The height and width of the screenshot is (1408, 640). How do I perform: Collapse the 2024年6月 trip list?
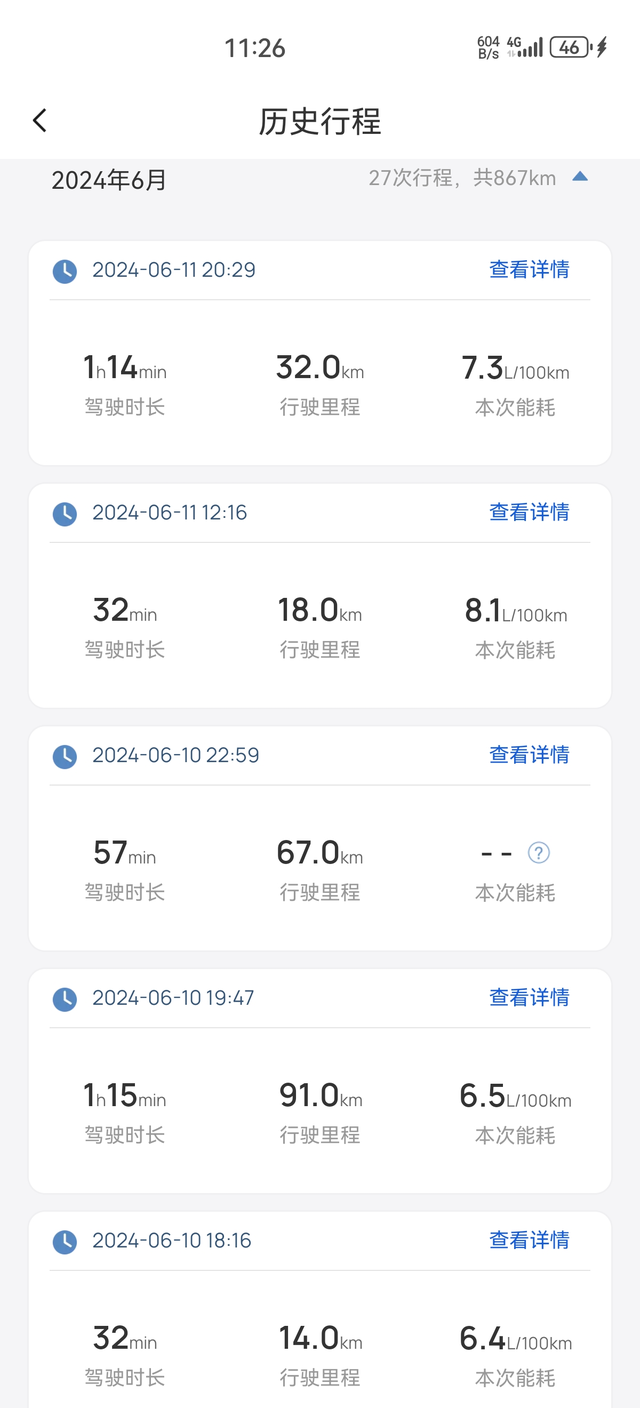point(580,177)
